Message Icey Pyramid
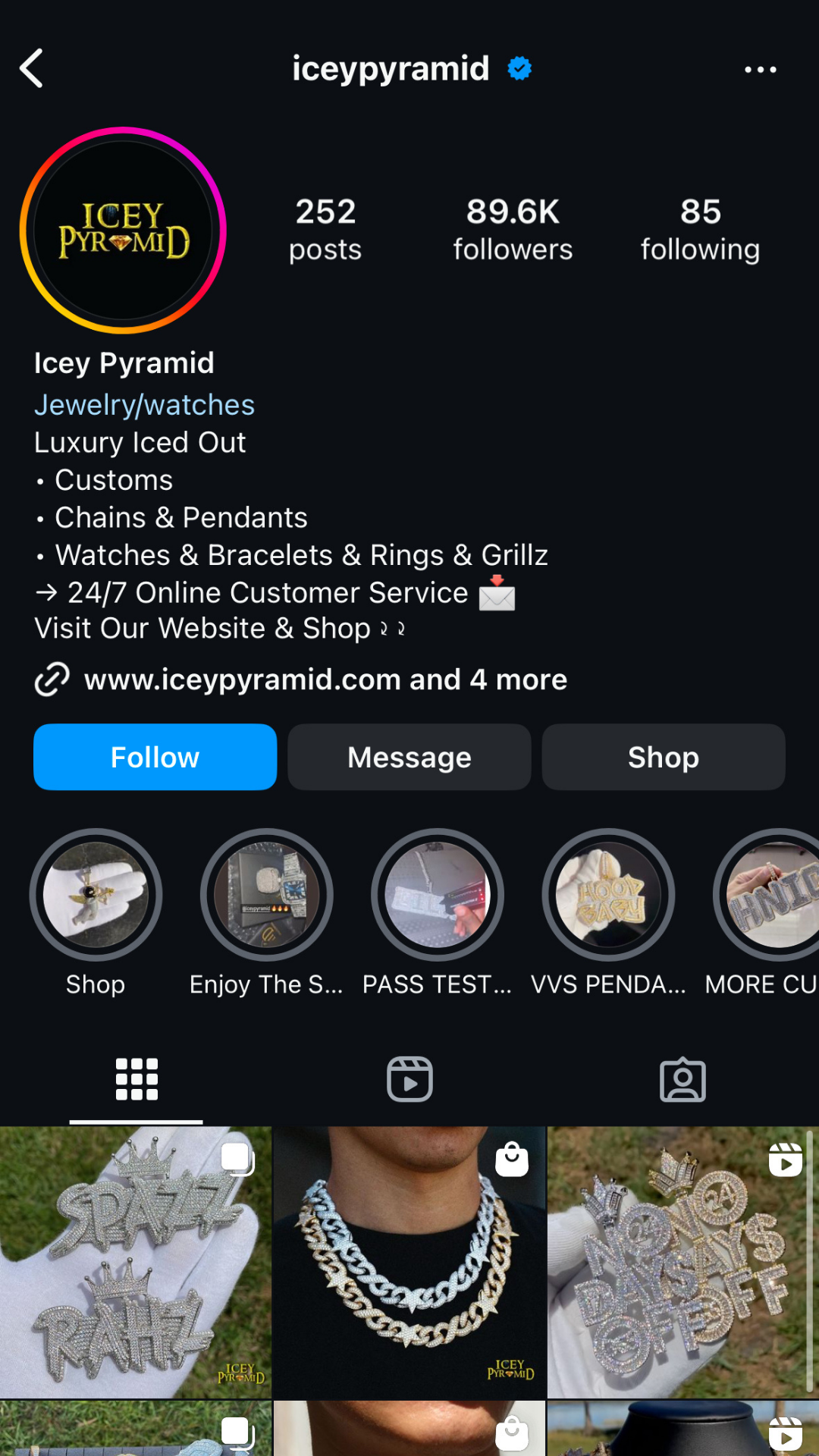The width and height of the screenshot is (819, 1456). click(409, 757)
